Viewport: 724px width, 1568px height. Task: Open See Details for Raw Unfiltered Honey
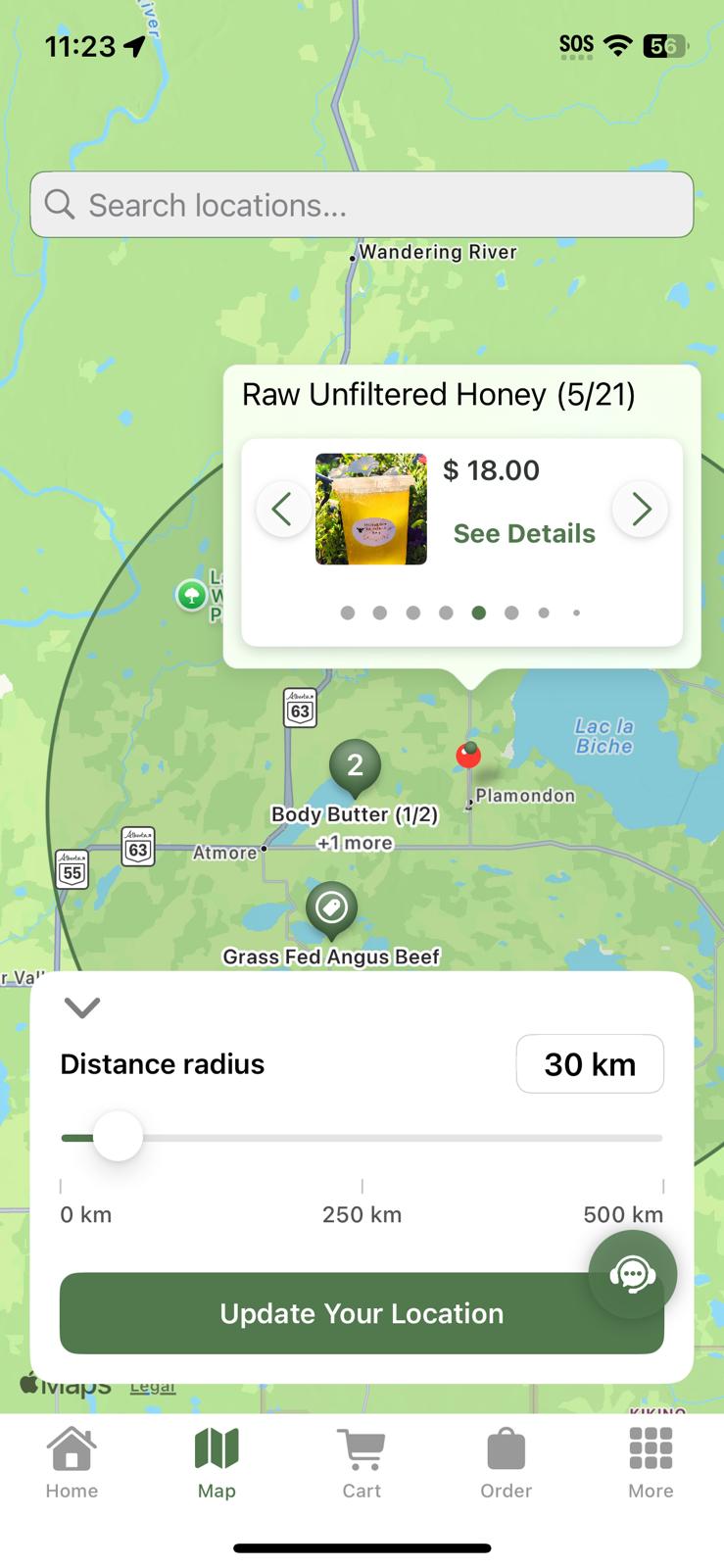[x=524, y=533]
